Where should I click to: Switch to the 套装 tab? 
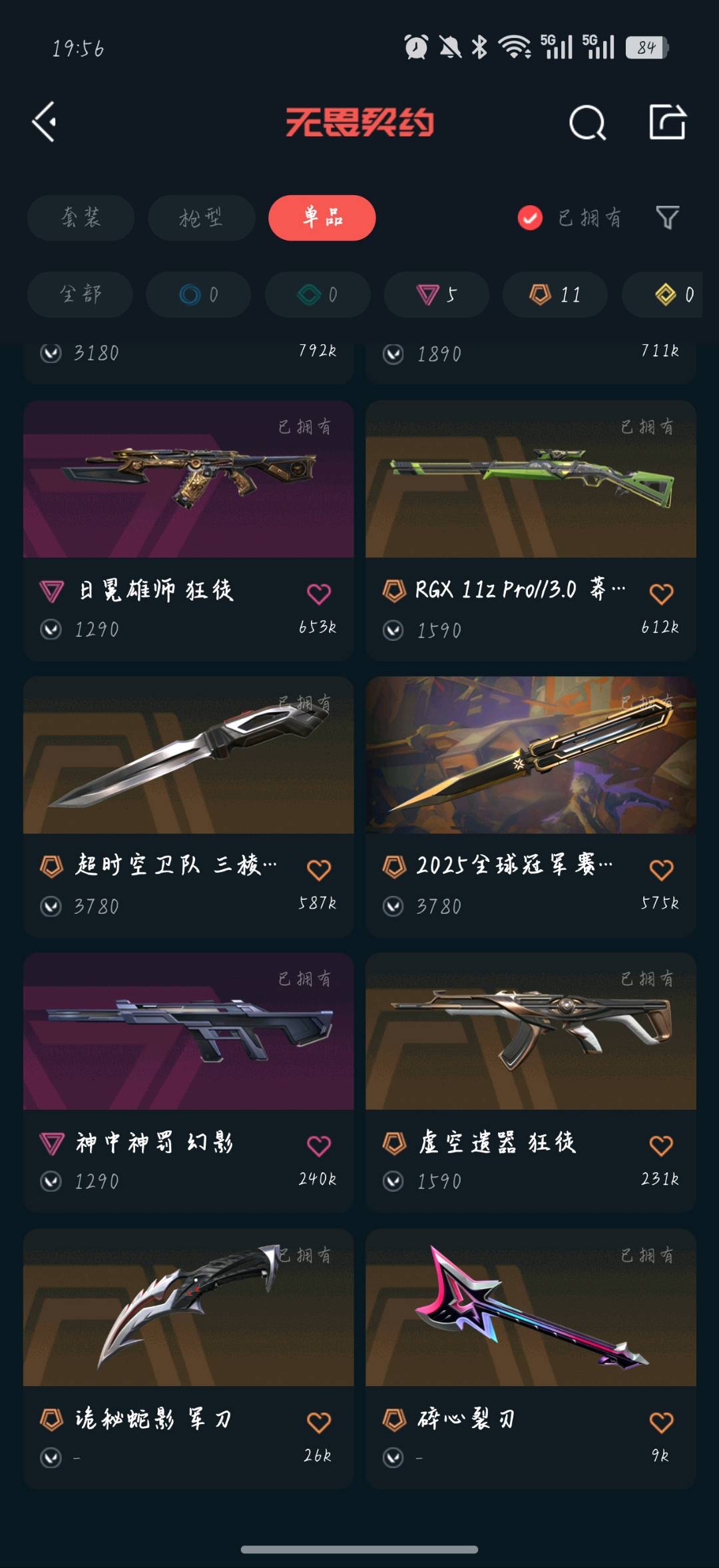(81, 218)
